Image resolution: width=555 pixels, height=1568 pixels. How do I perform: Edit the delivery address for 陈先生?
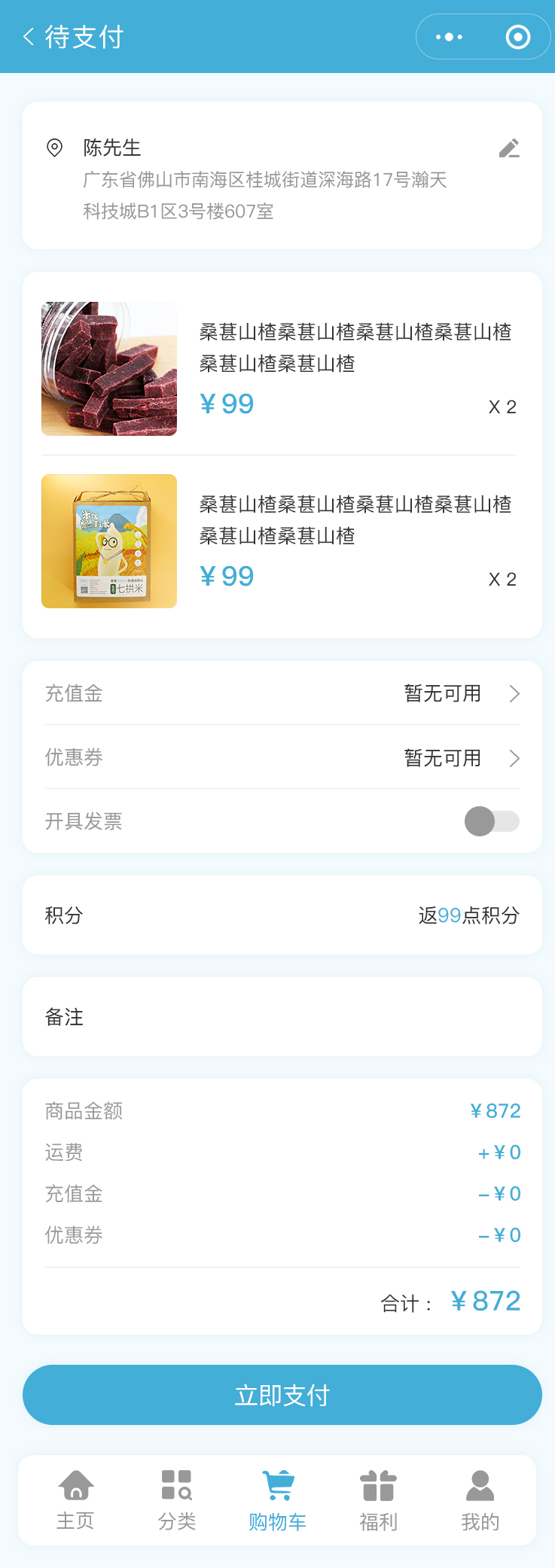click(x=509, y=148)
